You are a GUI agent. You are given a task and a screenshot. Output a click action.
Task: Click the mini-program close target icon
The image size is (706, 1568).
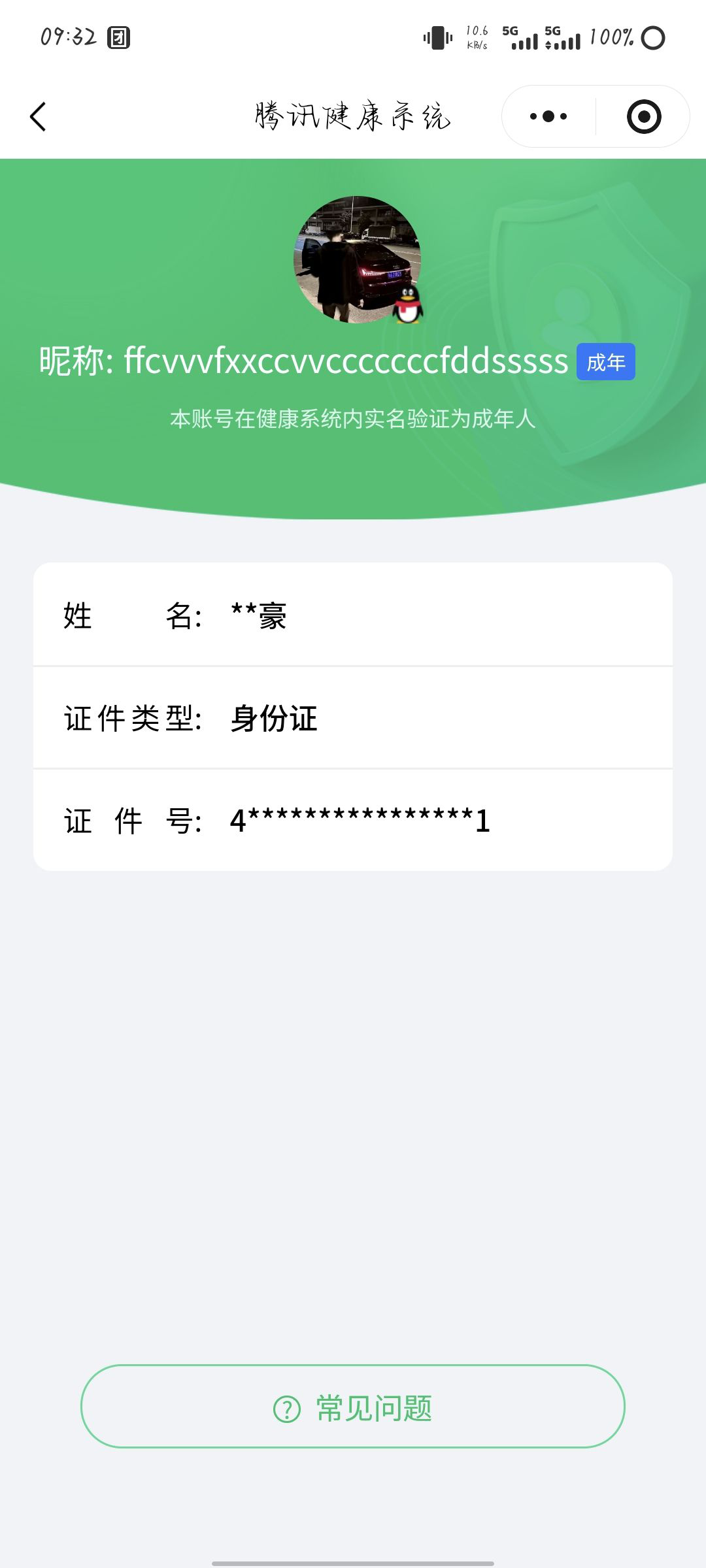click(643, 116)
